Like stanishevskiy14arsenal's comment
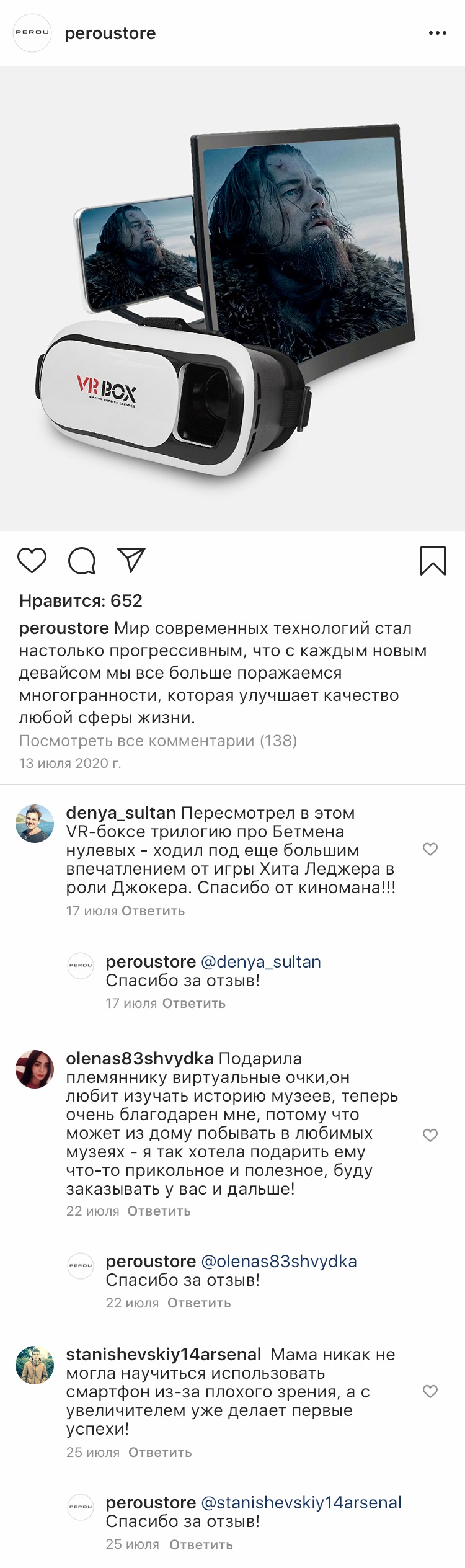 (430, 1391)
